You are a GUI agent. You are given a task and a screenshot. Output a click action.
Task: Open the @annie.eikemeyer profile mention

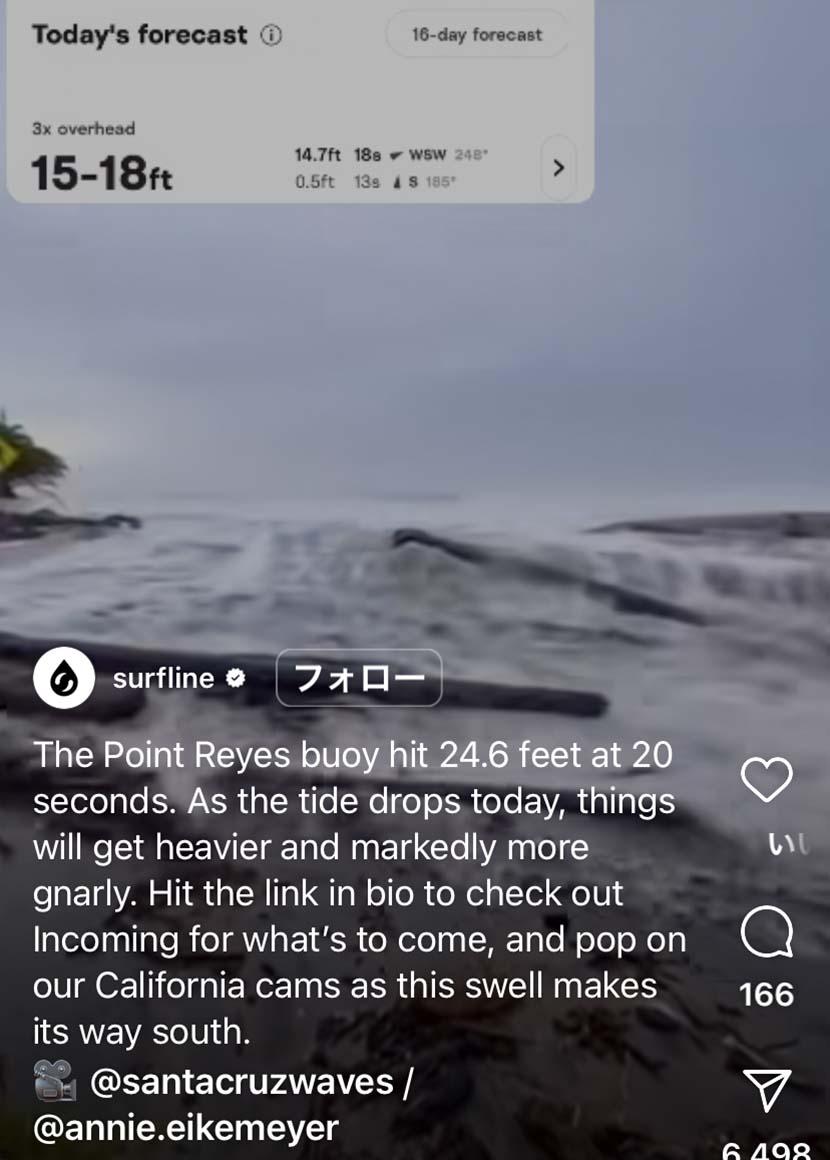[x=186, y=1127]
